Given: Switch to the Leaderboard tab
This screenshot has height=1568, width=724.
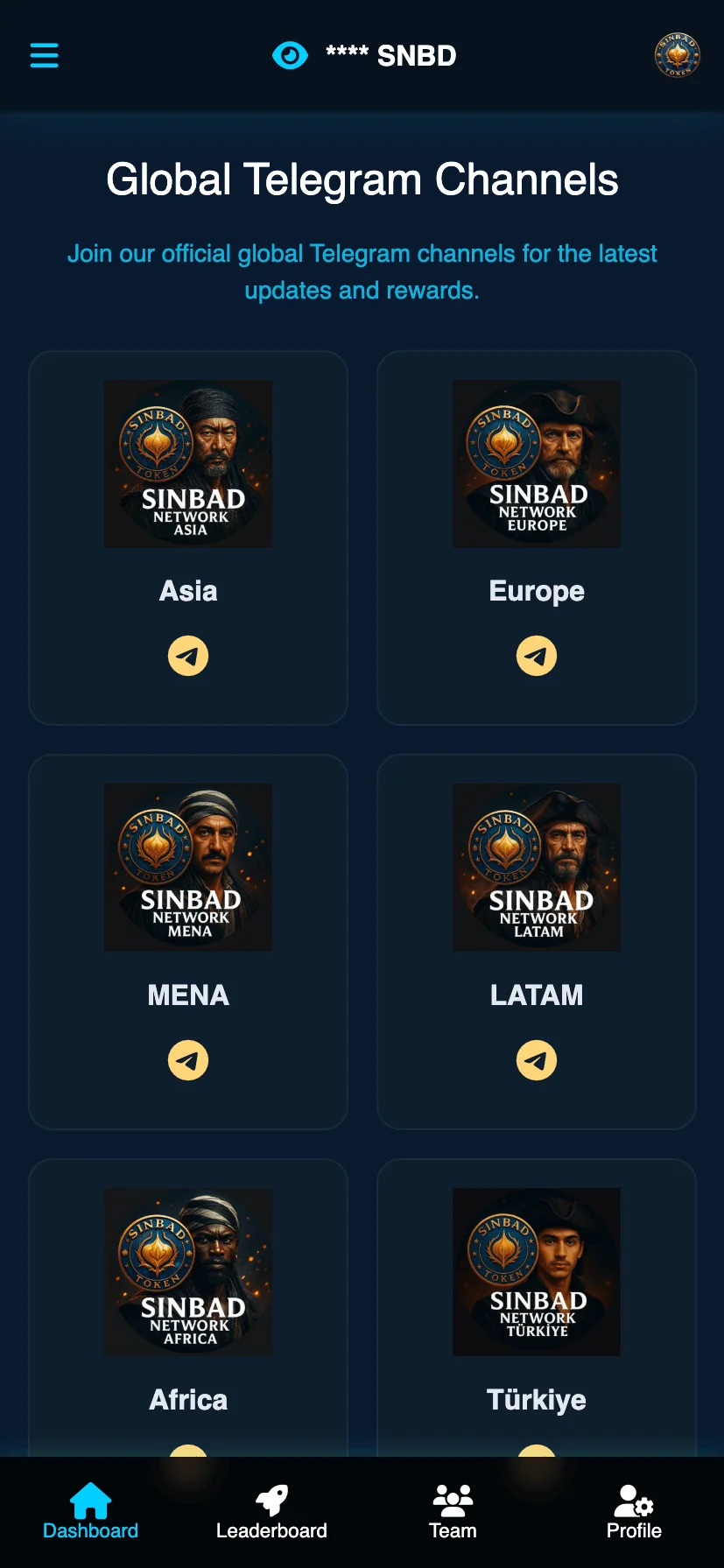Looking at the screenshot, I should [271, 1512].
